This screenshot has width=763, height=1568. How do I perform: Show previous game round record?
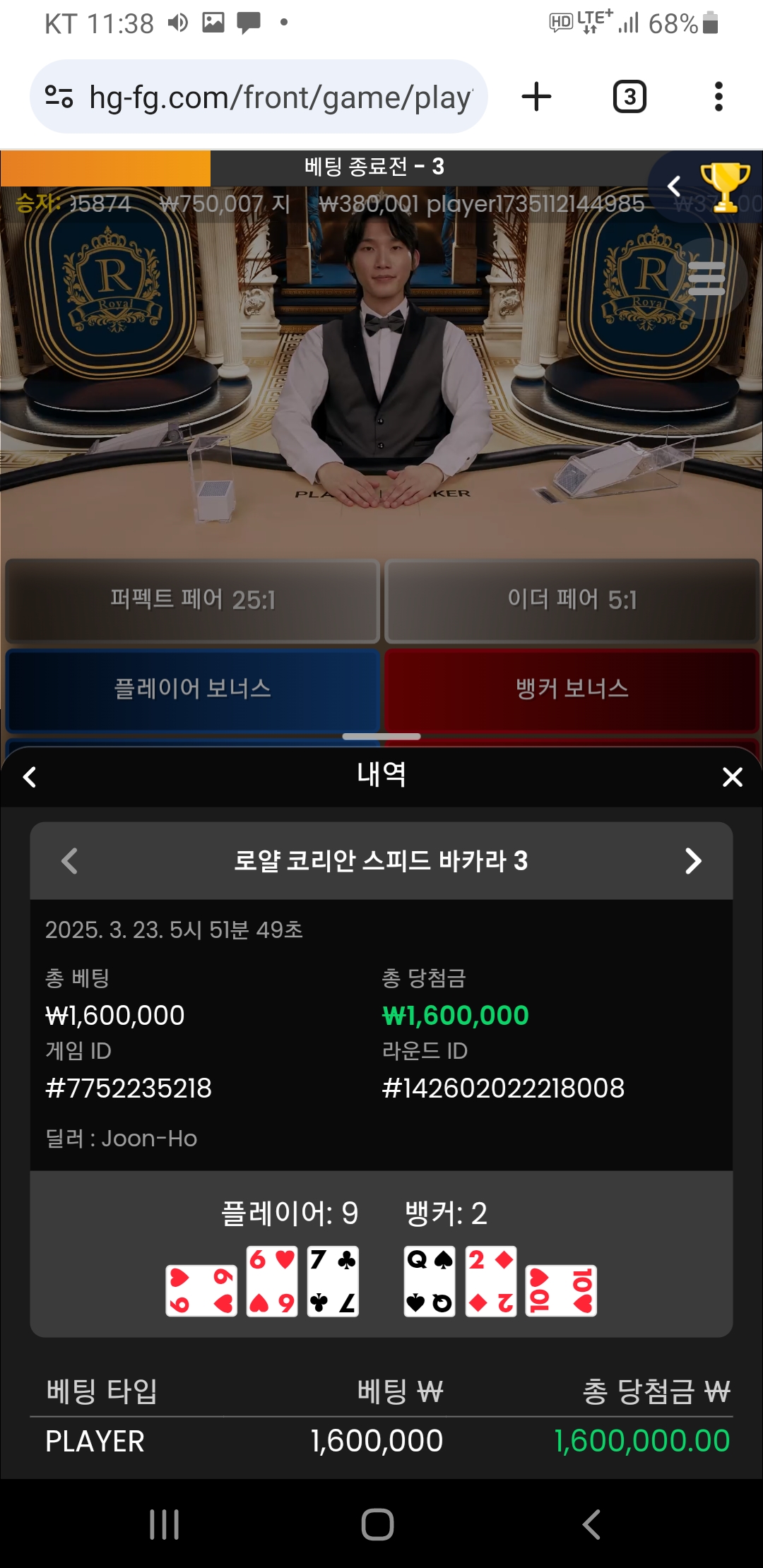[x=69, y=861]
